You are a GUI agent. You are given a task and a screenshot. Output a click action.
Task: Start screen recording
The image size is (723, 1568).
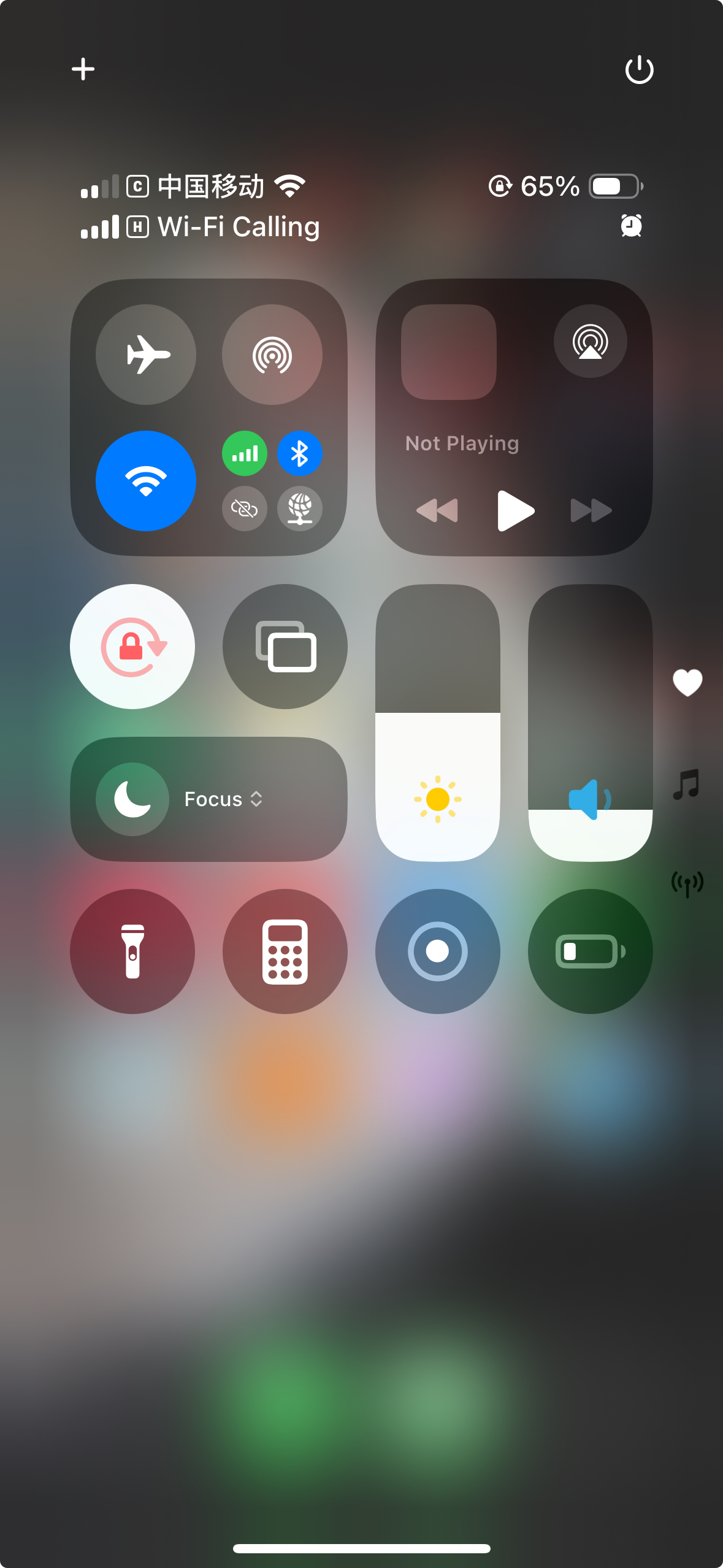coord(437,951)
